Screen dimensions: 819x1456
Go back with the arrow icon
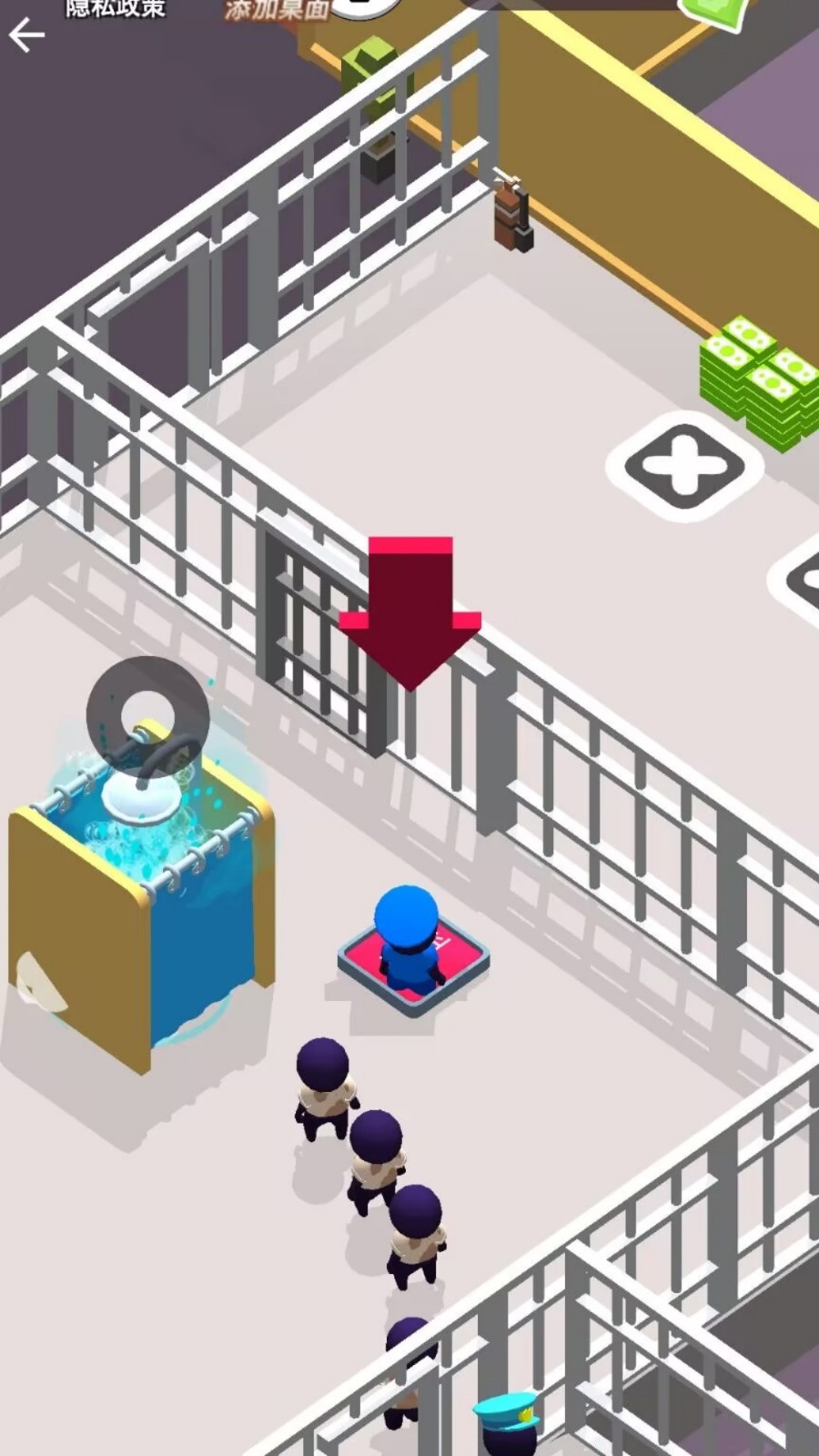coord(26,35)
